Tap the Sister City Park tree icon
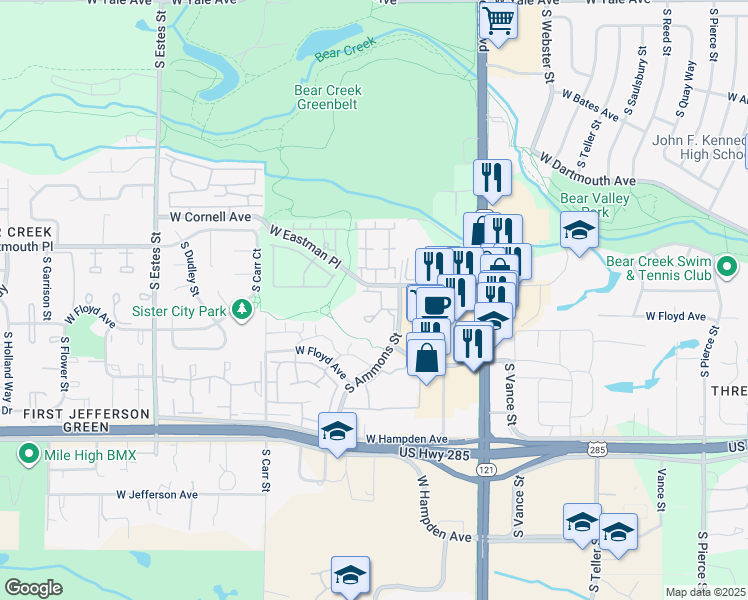748x600 pixels. (x=241, y=310)
